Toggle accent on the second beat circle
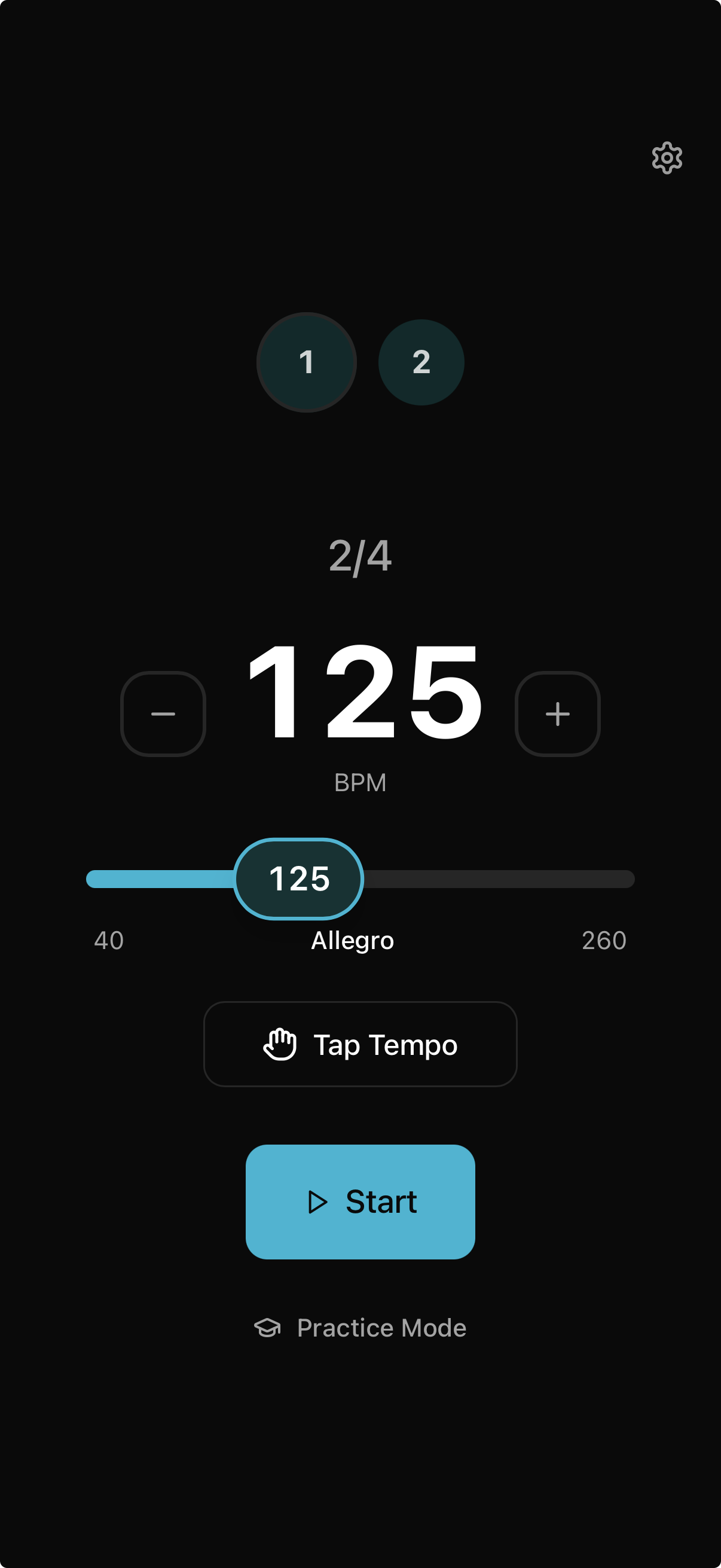 [421, 362]
